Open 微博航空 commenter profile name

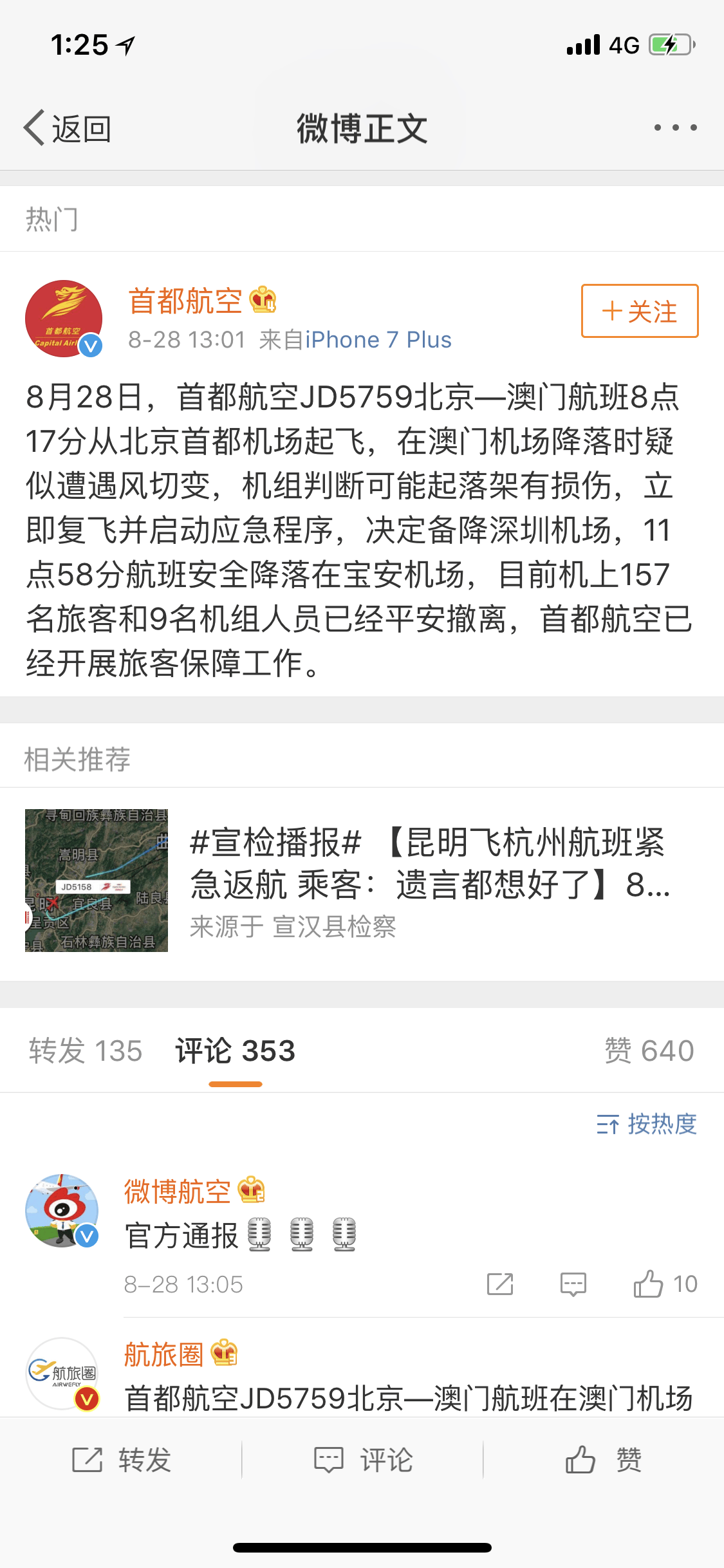(x=177, y=1191)
